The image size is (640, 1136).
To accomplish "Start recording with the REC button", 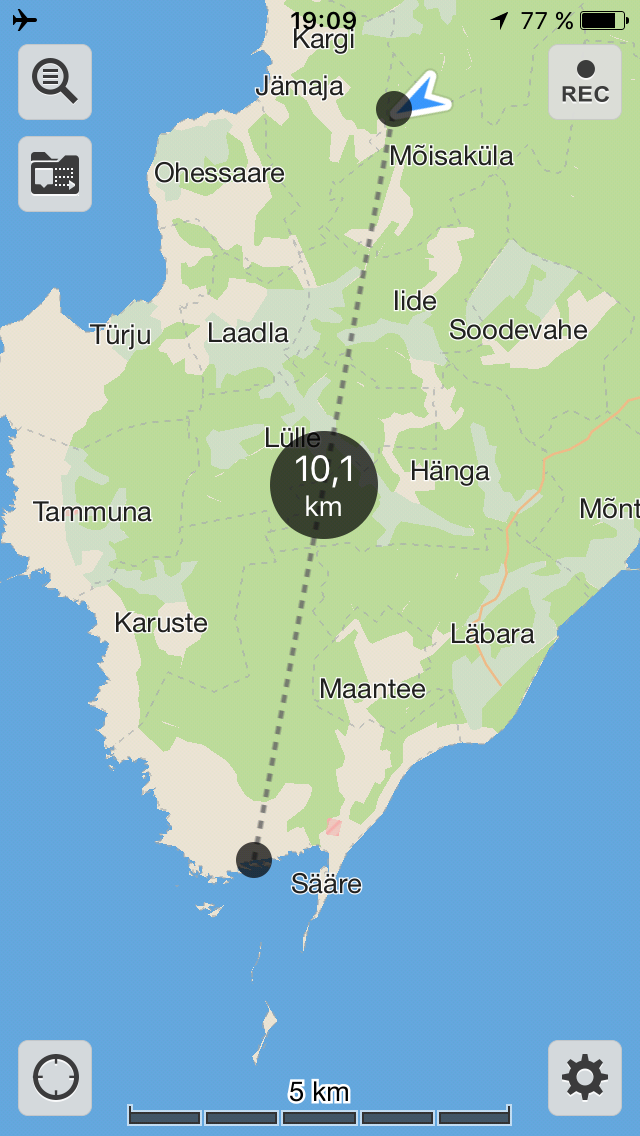I will (x=585, y=82).
